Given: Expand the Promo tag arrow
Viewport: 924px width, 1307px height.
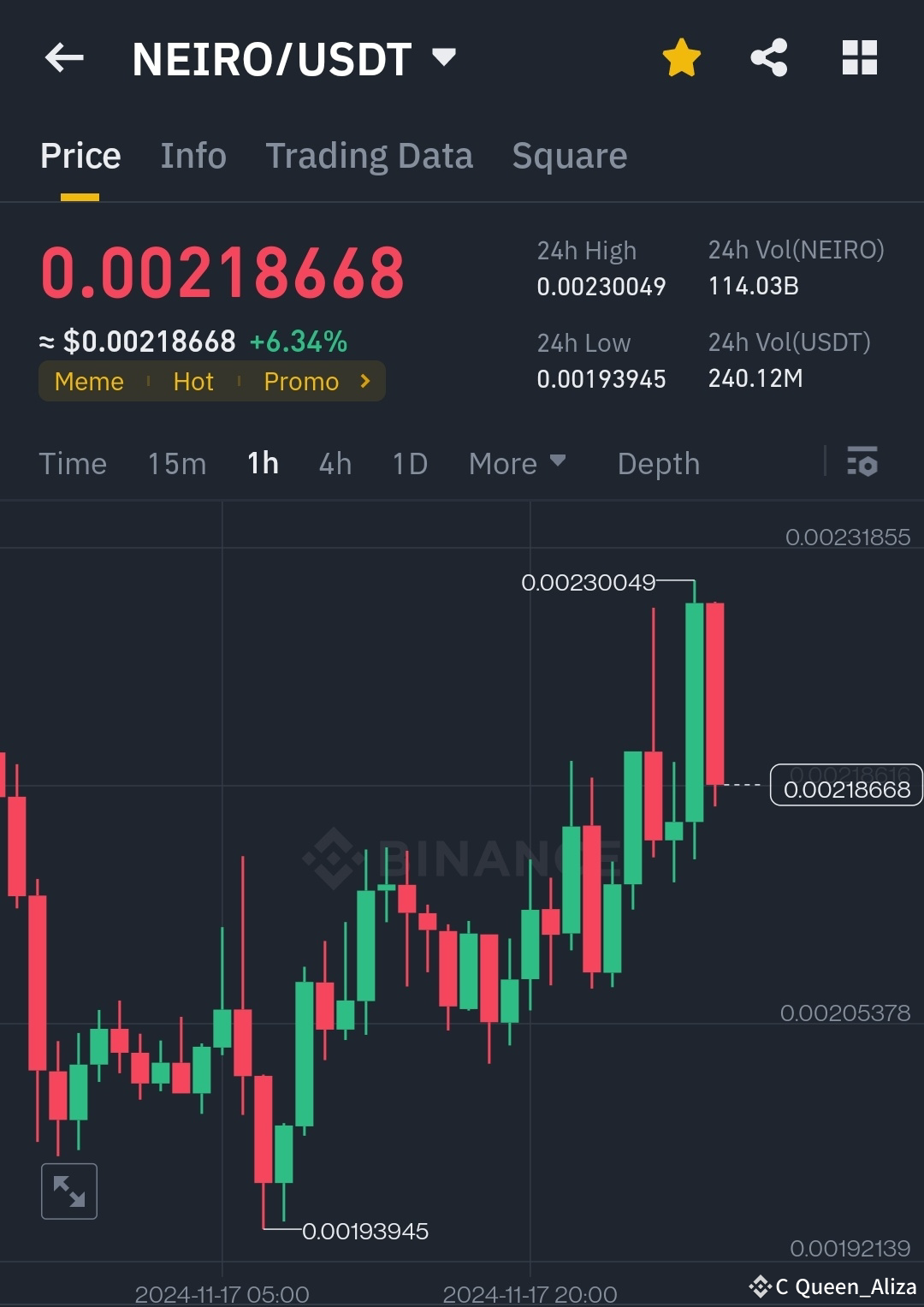Looking at the screenshot, I should (365, 381).
